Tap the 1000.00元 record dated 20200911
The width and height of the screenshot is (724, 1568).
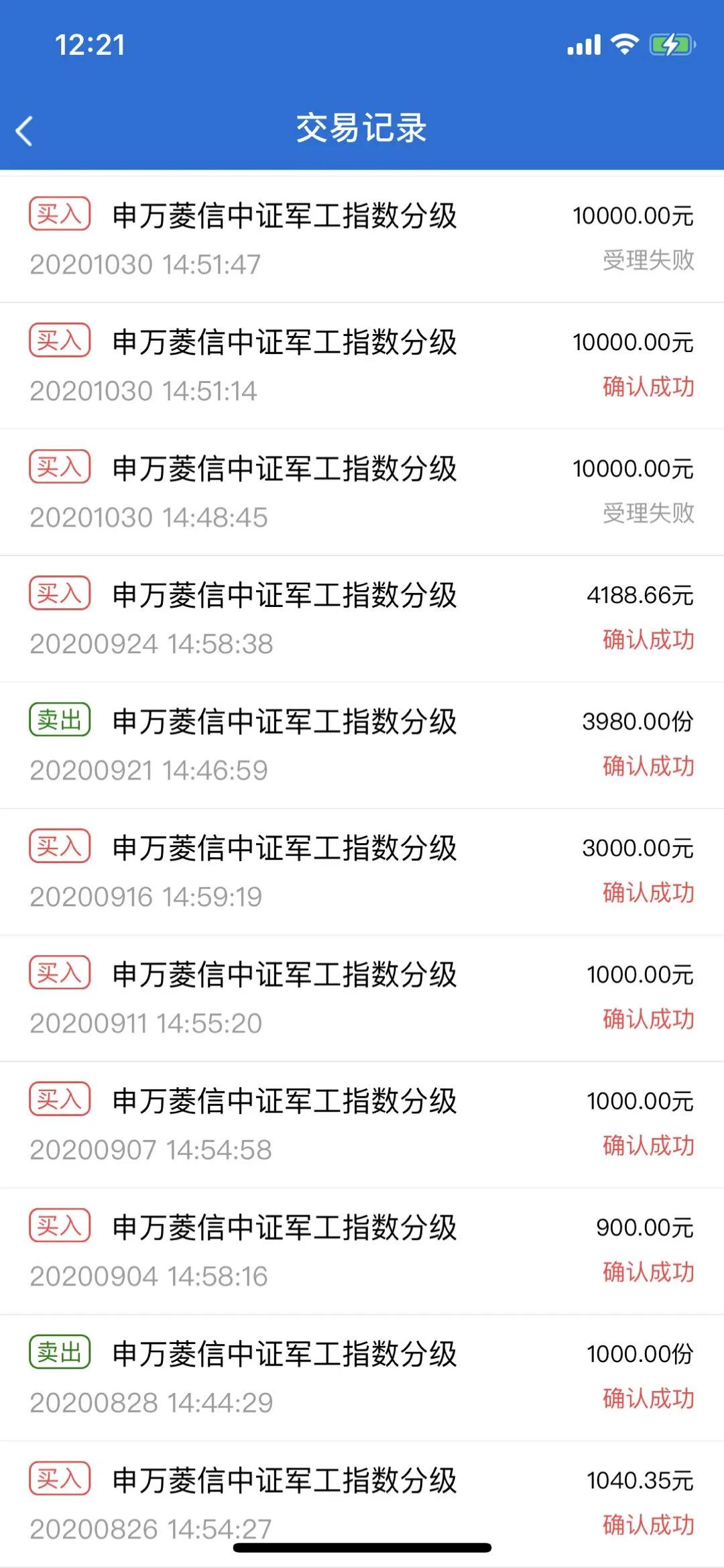click(362, 993)
